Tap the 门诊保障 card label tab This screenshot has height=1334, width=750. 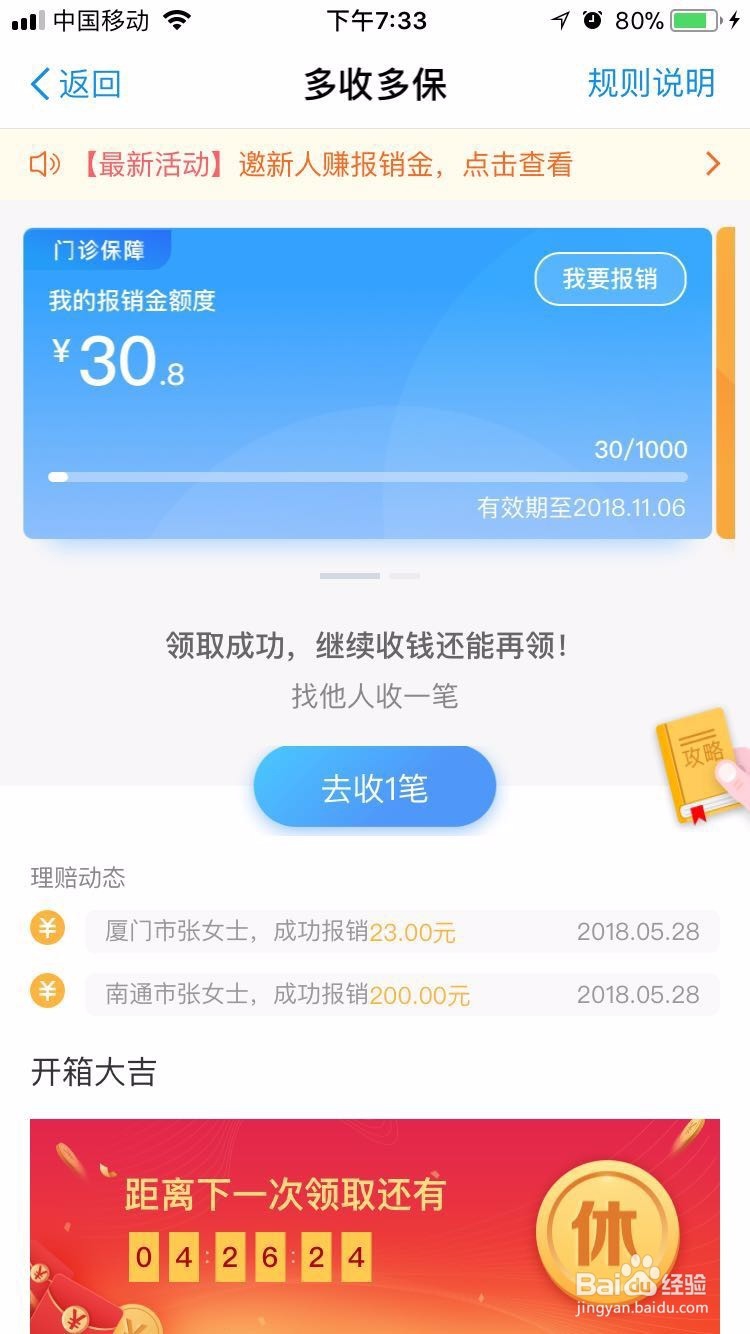[97, 251]
